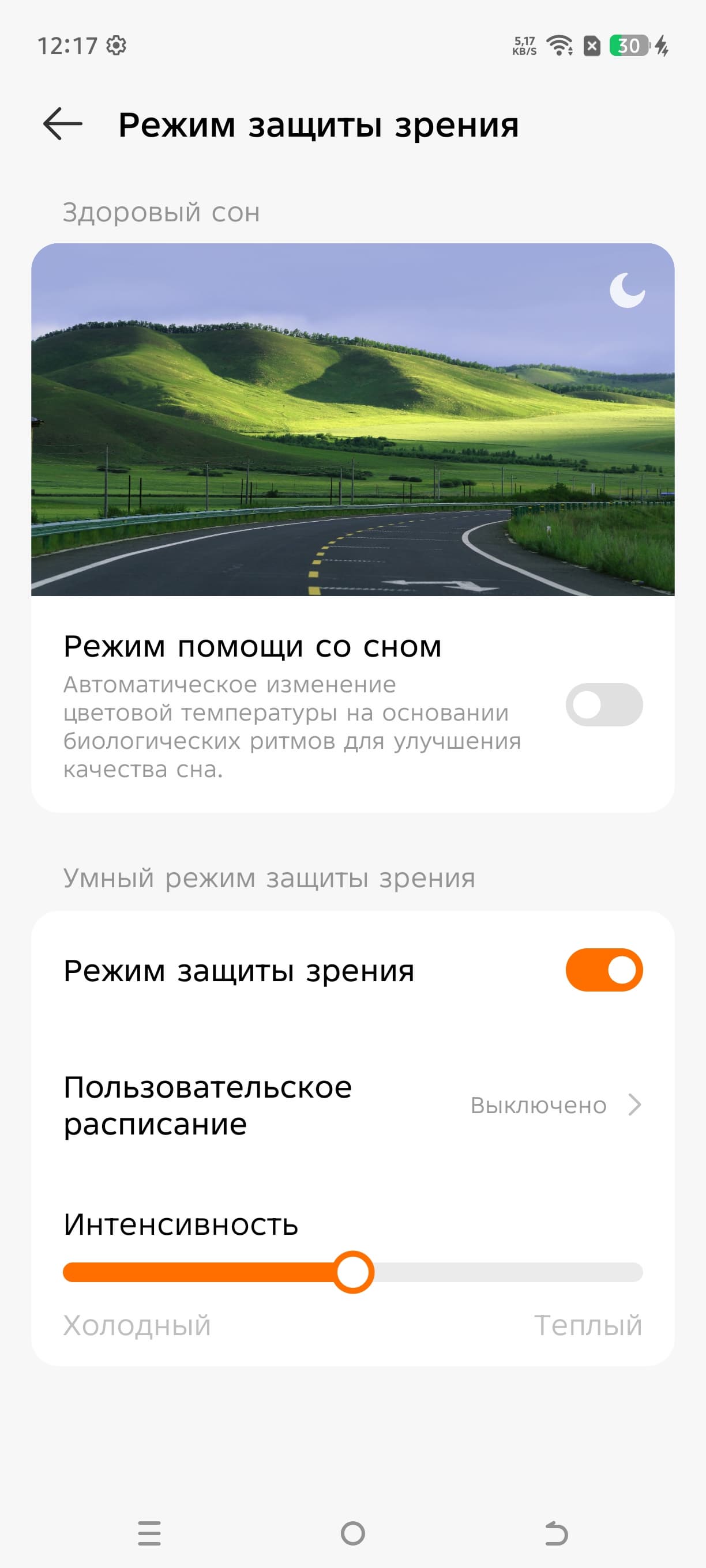Enable the Режим помощи со сном switch

(x=603, y=705)
